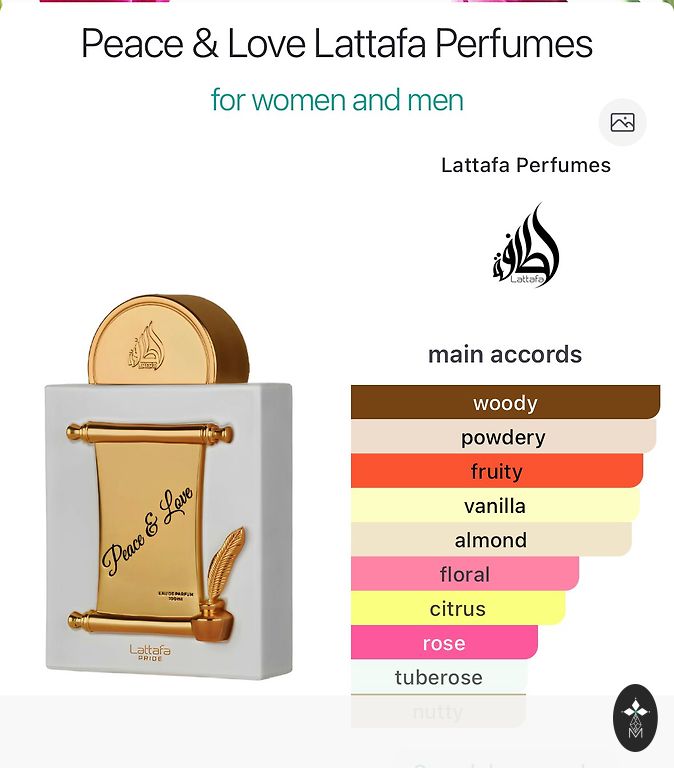The width and height of the screenshot is (674, 768).
Task: Tap the dark floating button
Action: click(635, 717)
